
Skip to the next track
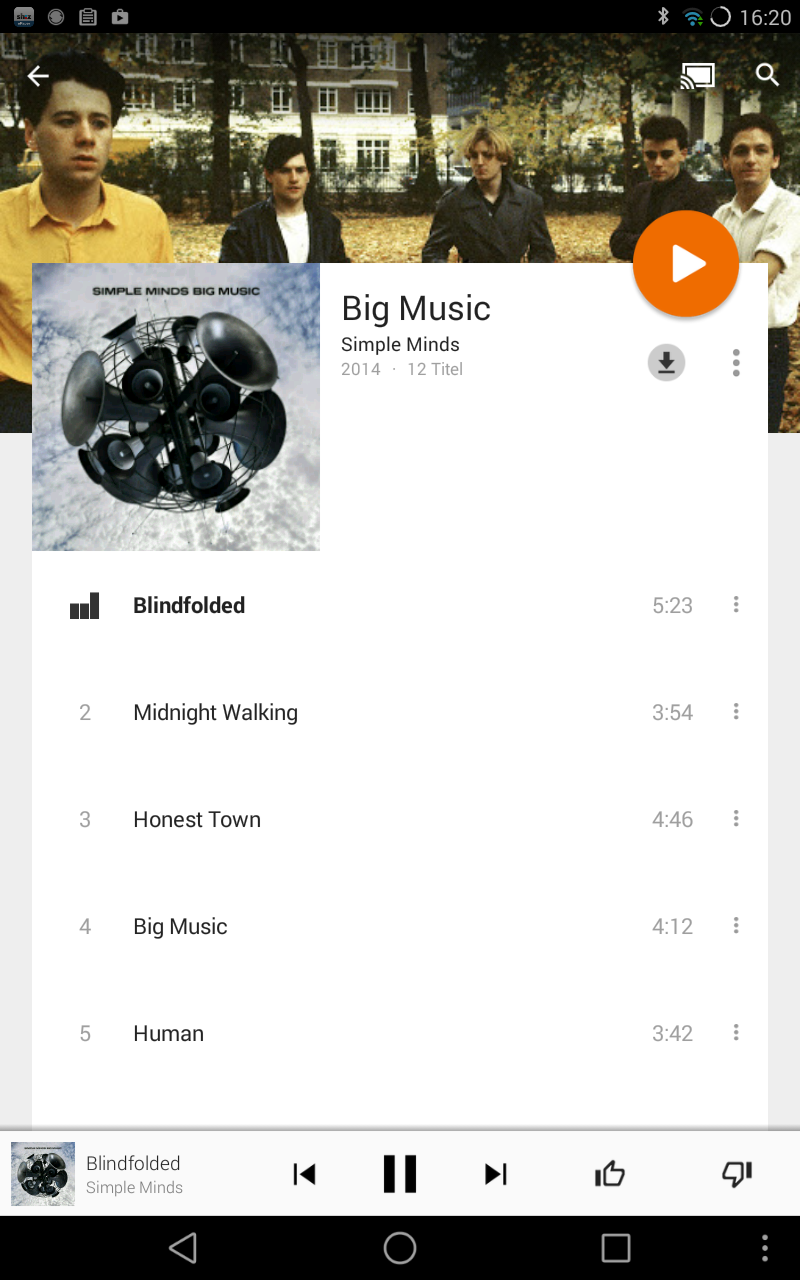pyautogui.click(x=496, y=1174)
